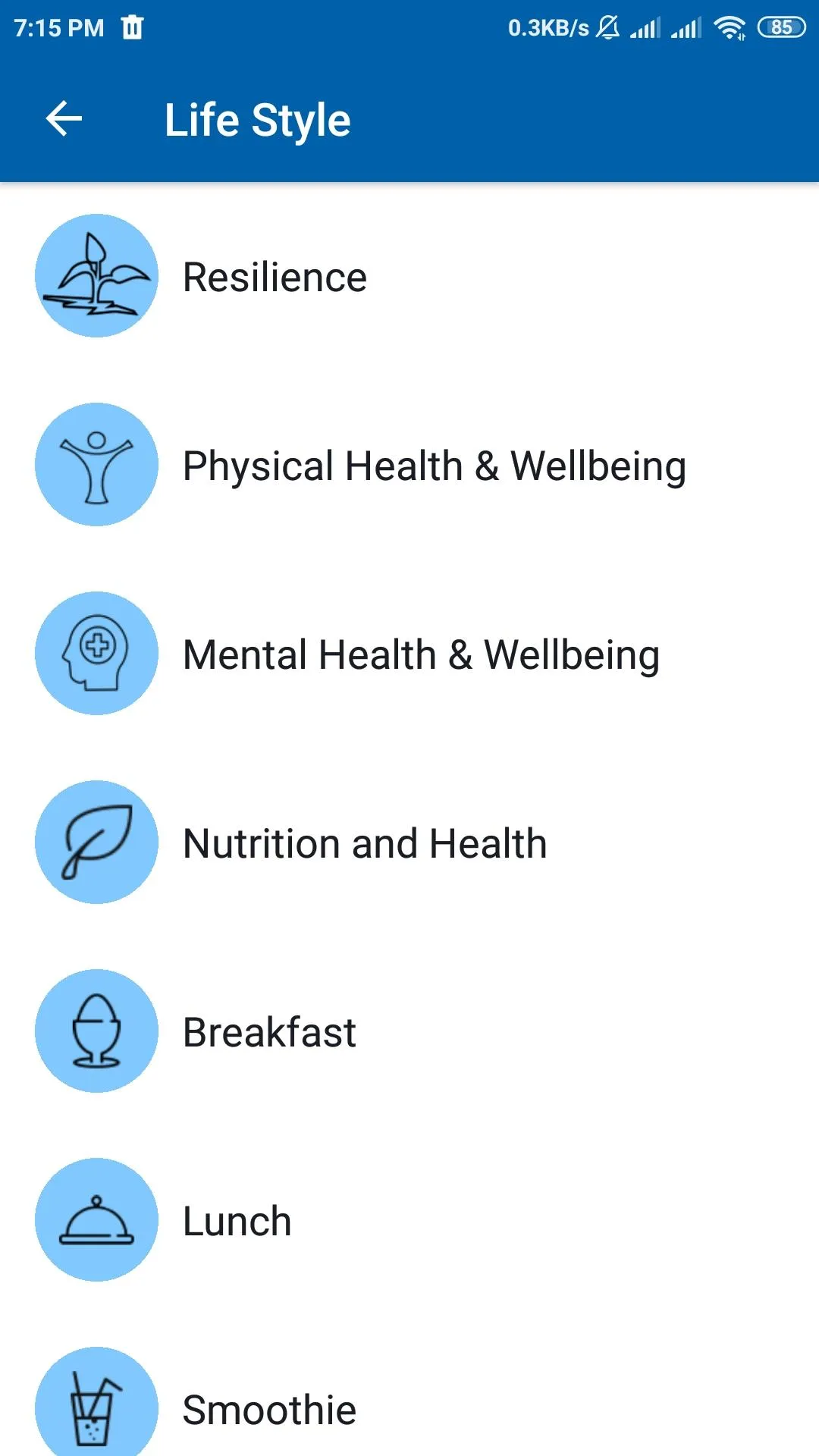Choose Nutrition and Health
The width and height of the screenshot is (819, 1456).
pyautogui.click(x=409, y=843)
